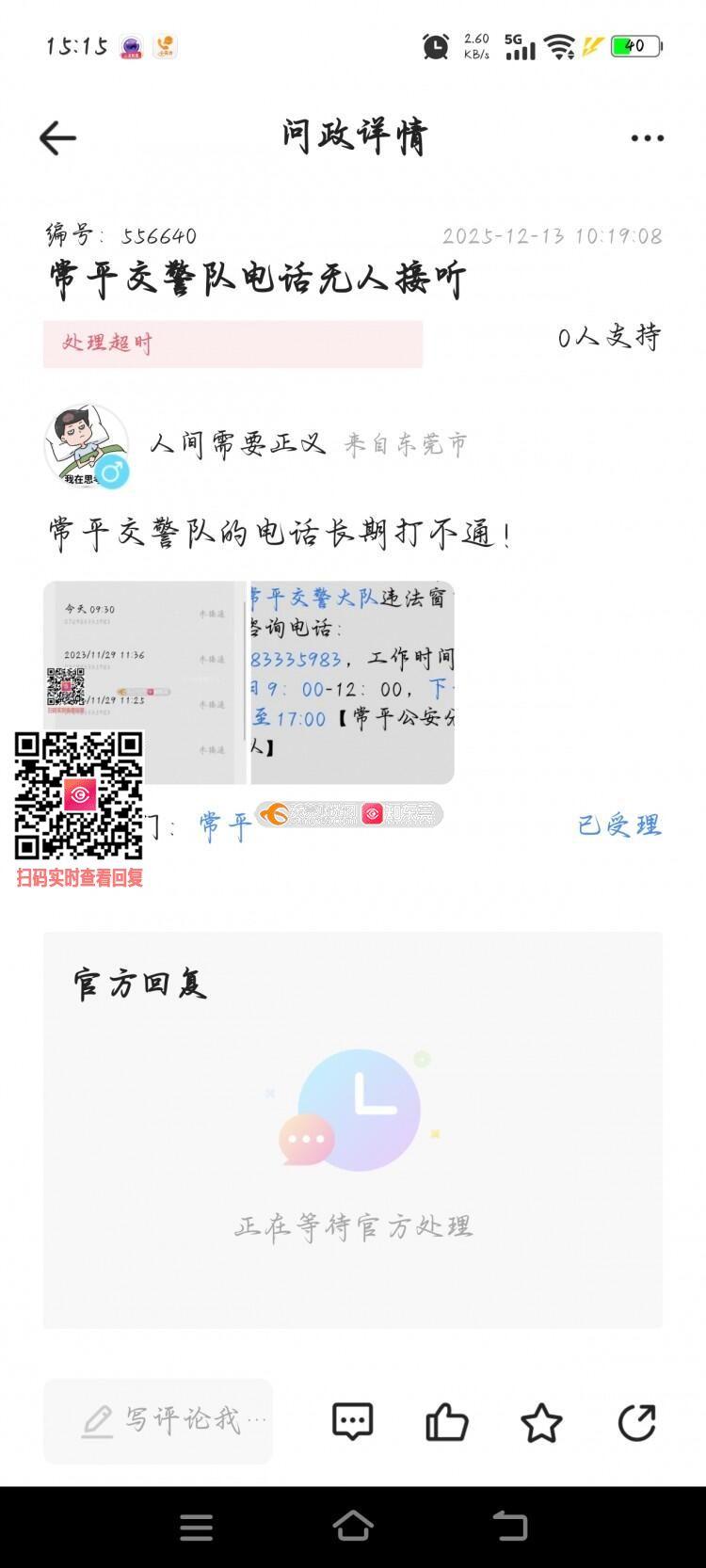Screen dimensions: 706x1568
Task: Share this post
Action: point(636,1421)
